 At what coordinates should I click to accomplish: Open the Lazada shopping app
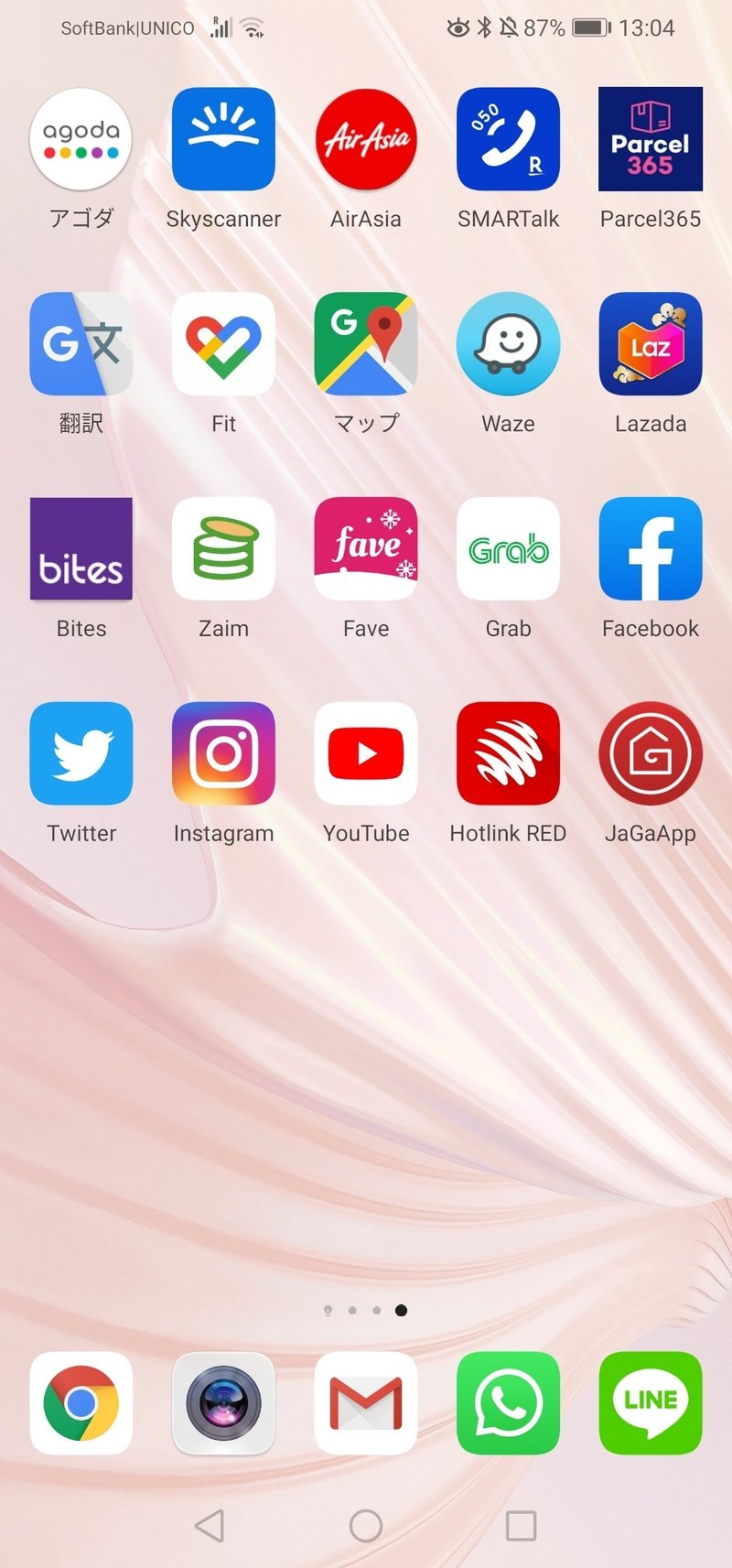click(650, 344)
